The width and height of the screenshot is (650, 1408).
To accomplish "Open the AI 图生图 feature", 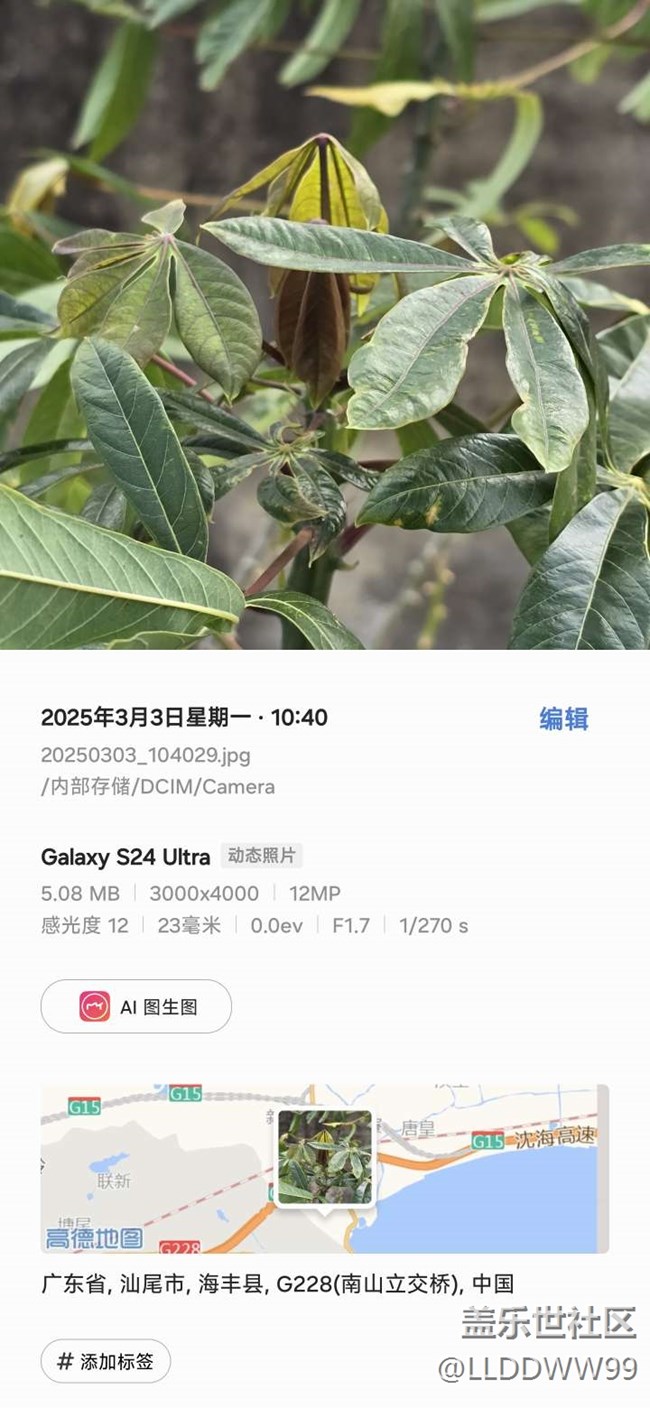I will coord(136,1006).
